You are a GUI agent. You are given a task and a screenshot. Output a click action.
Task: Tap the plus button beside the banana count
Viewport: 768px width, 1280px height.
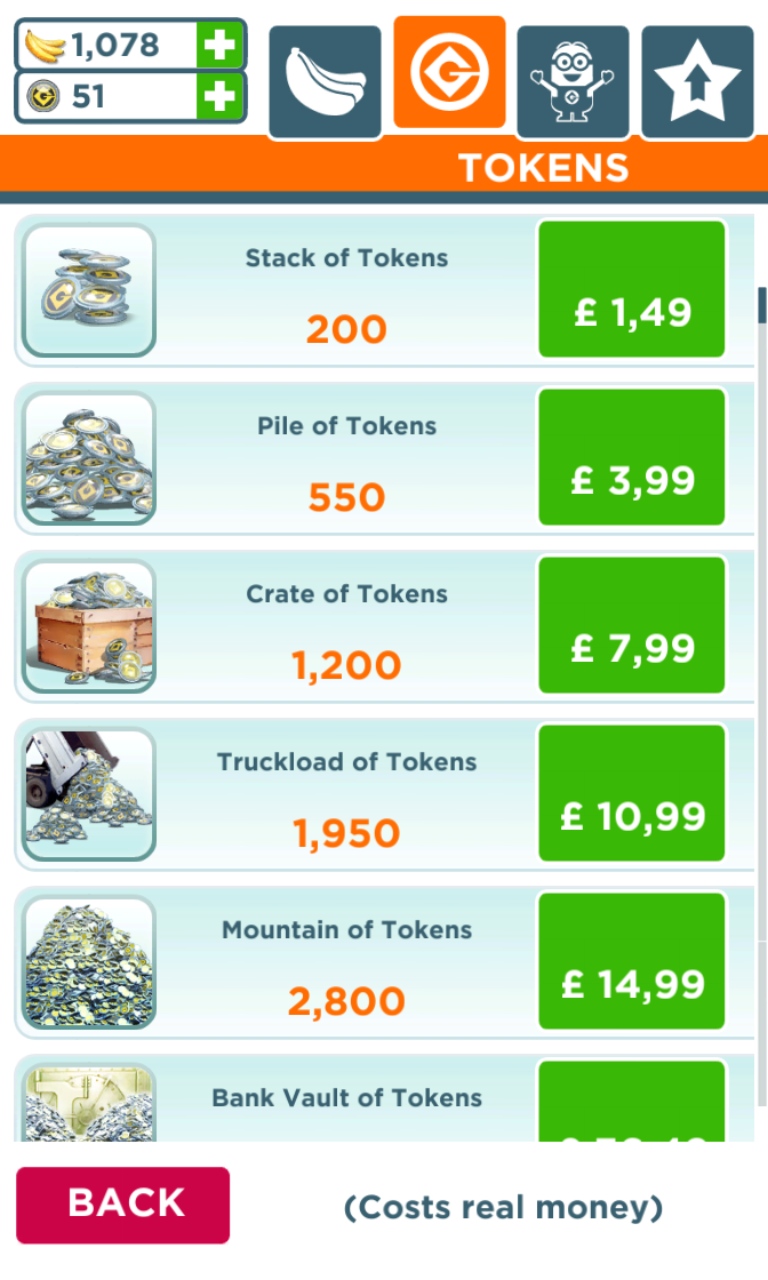[220, 45]
